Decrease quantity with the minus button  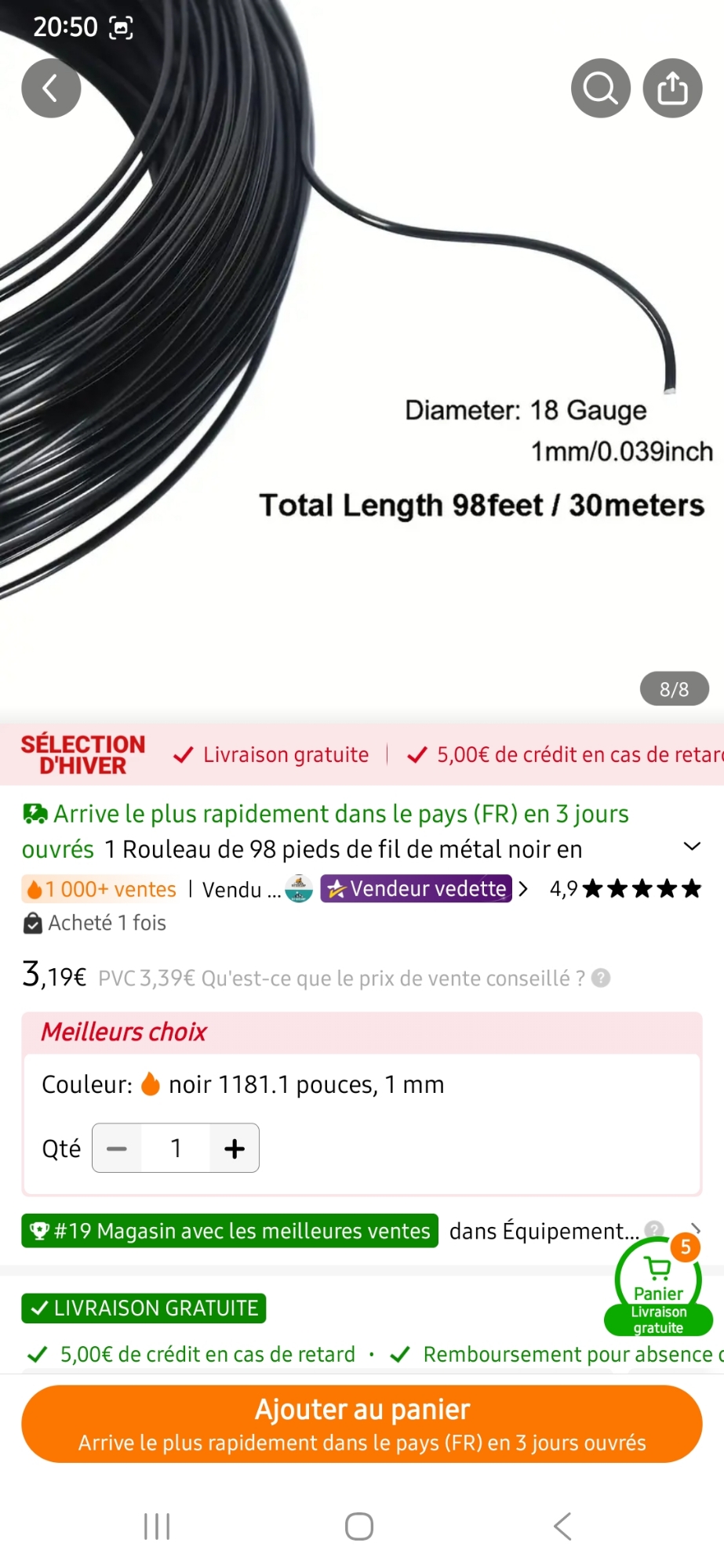pos(117,1149)
